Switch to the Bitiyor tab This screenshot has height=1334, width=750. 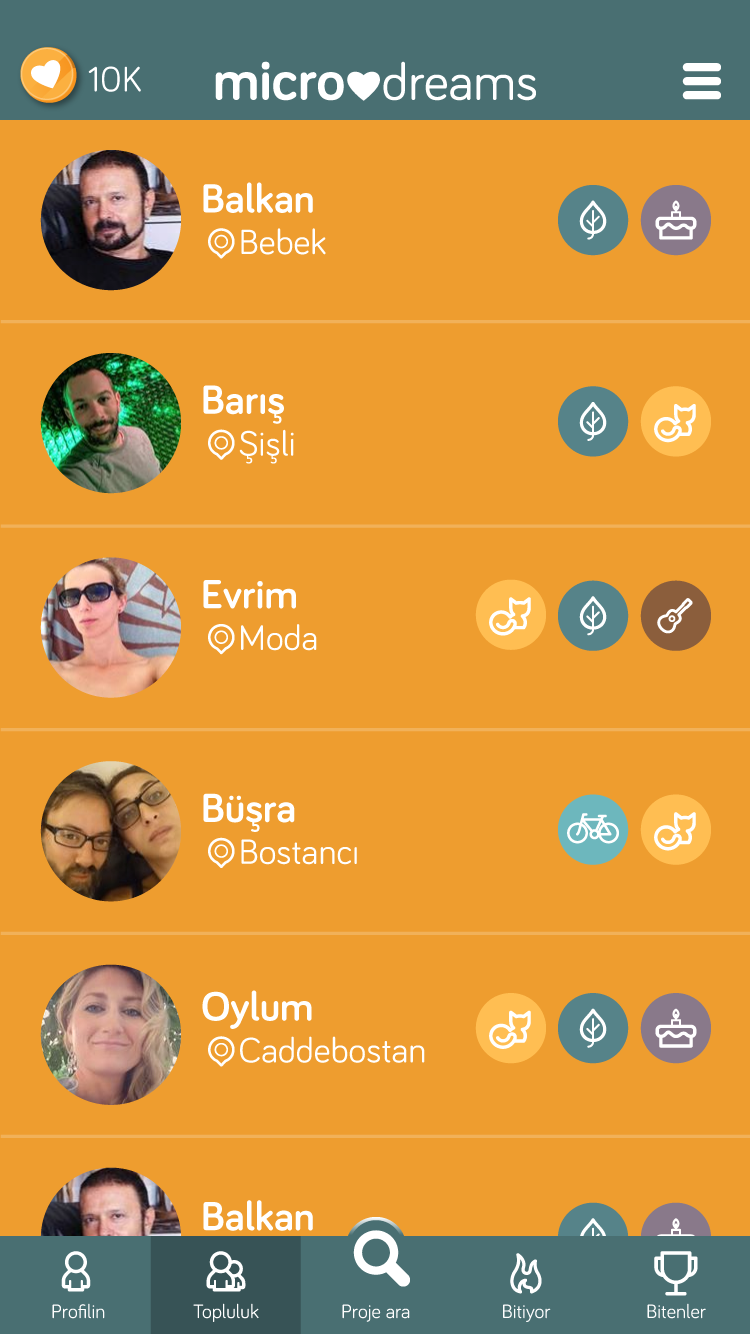[526, 1286]
